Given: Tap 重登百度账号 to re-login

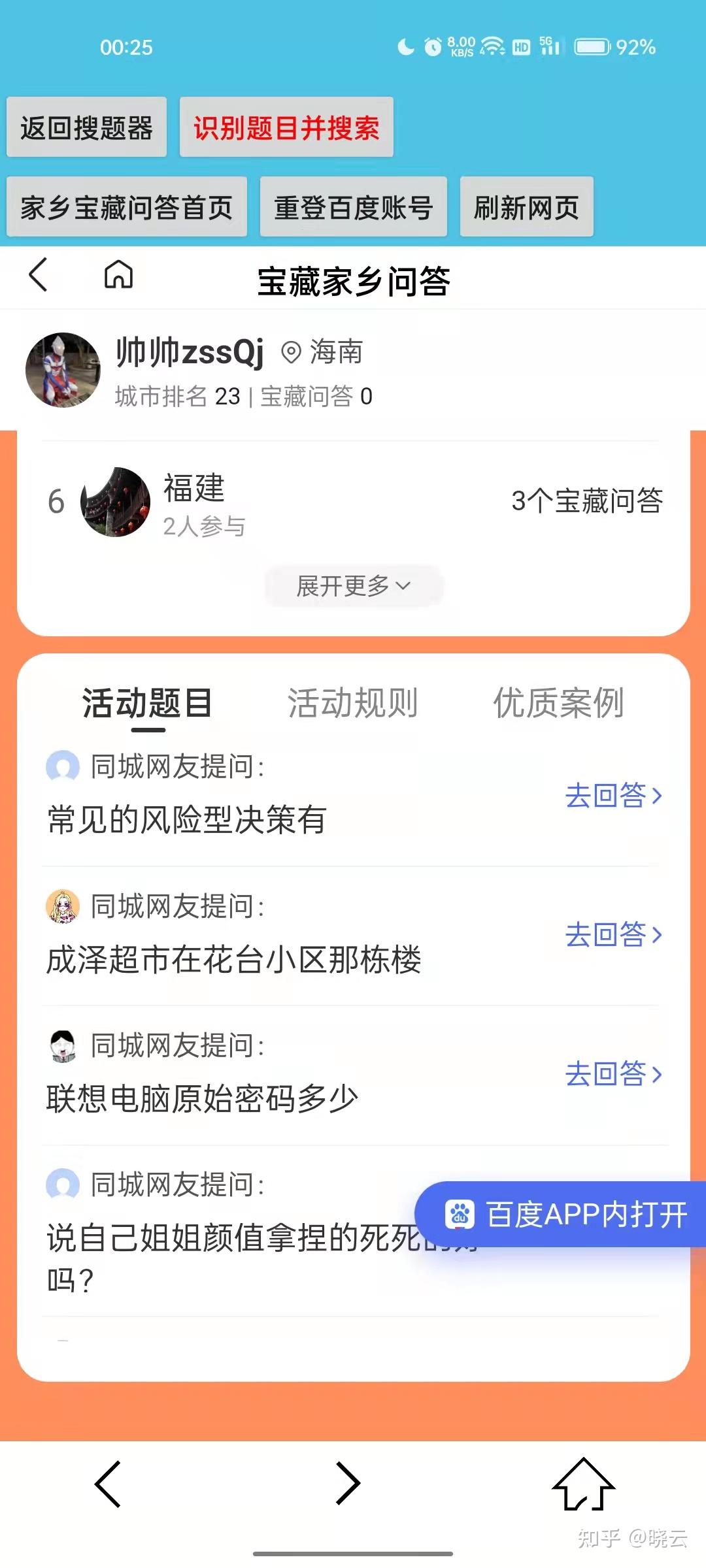Looking at the screenshot, I should [353, 207].
